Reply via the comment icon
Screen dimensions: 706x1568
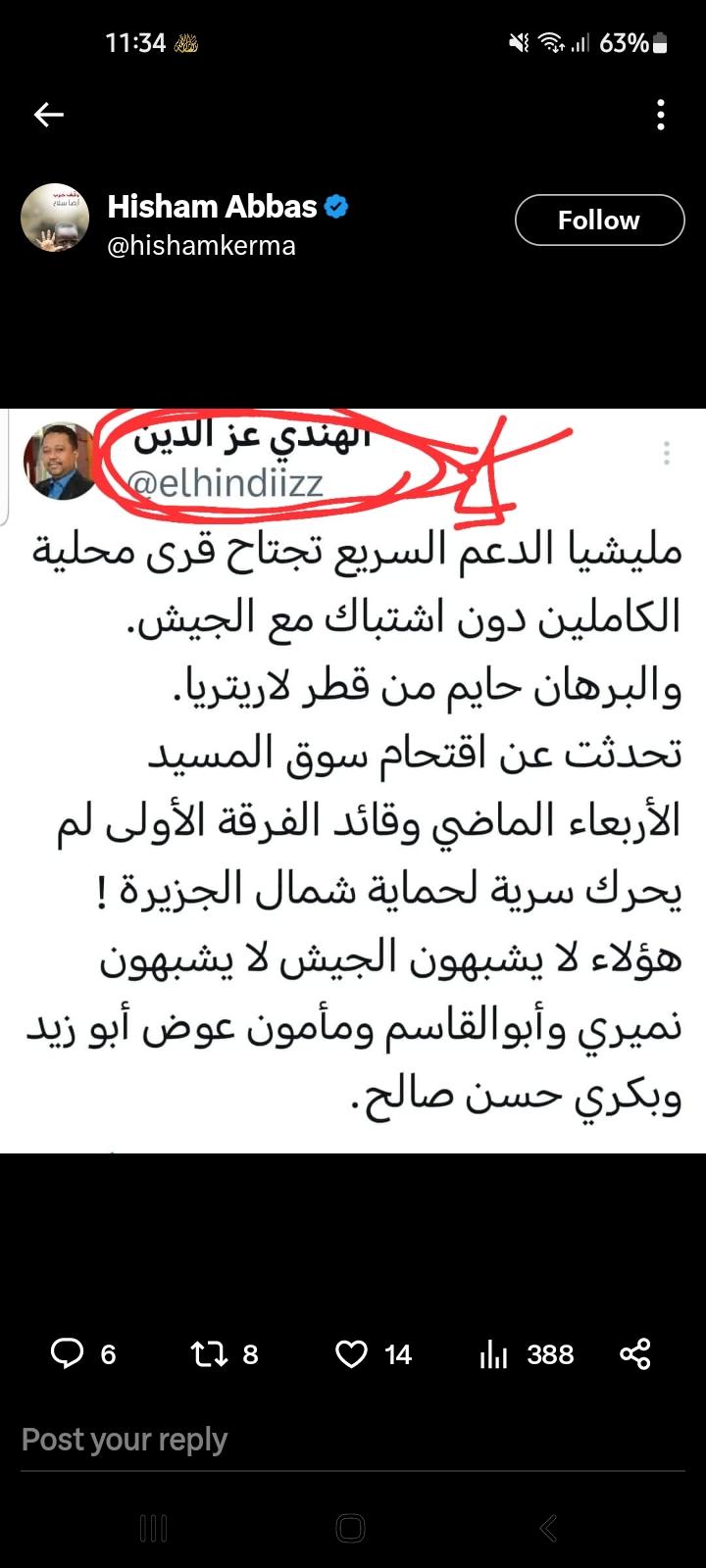(68, 1354)
